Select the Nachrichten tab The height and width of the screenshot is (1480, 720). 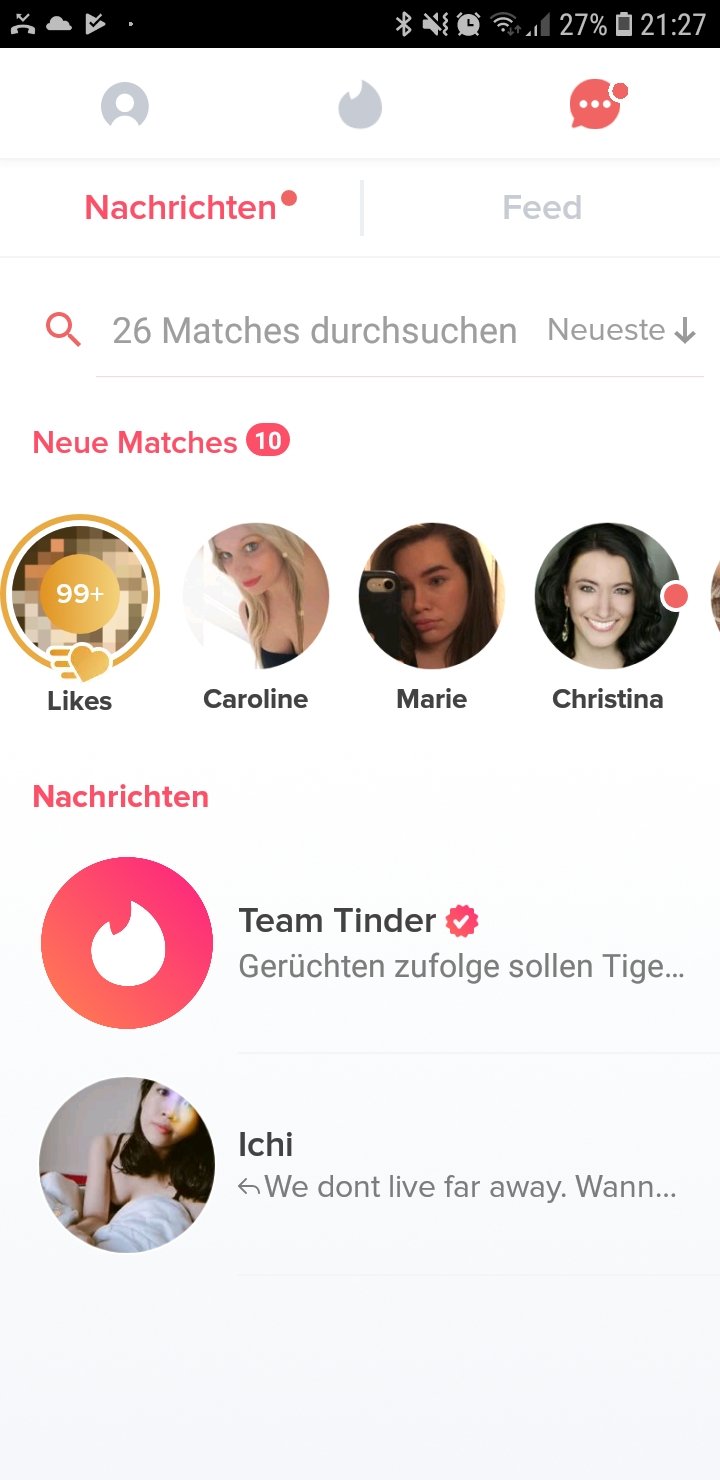tap(181, 207)
